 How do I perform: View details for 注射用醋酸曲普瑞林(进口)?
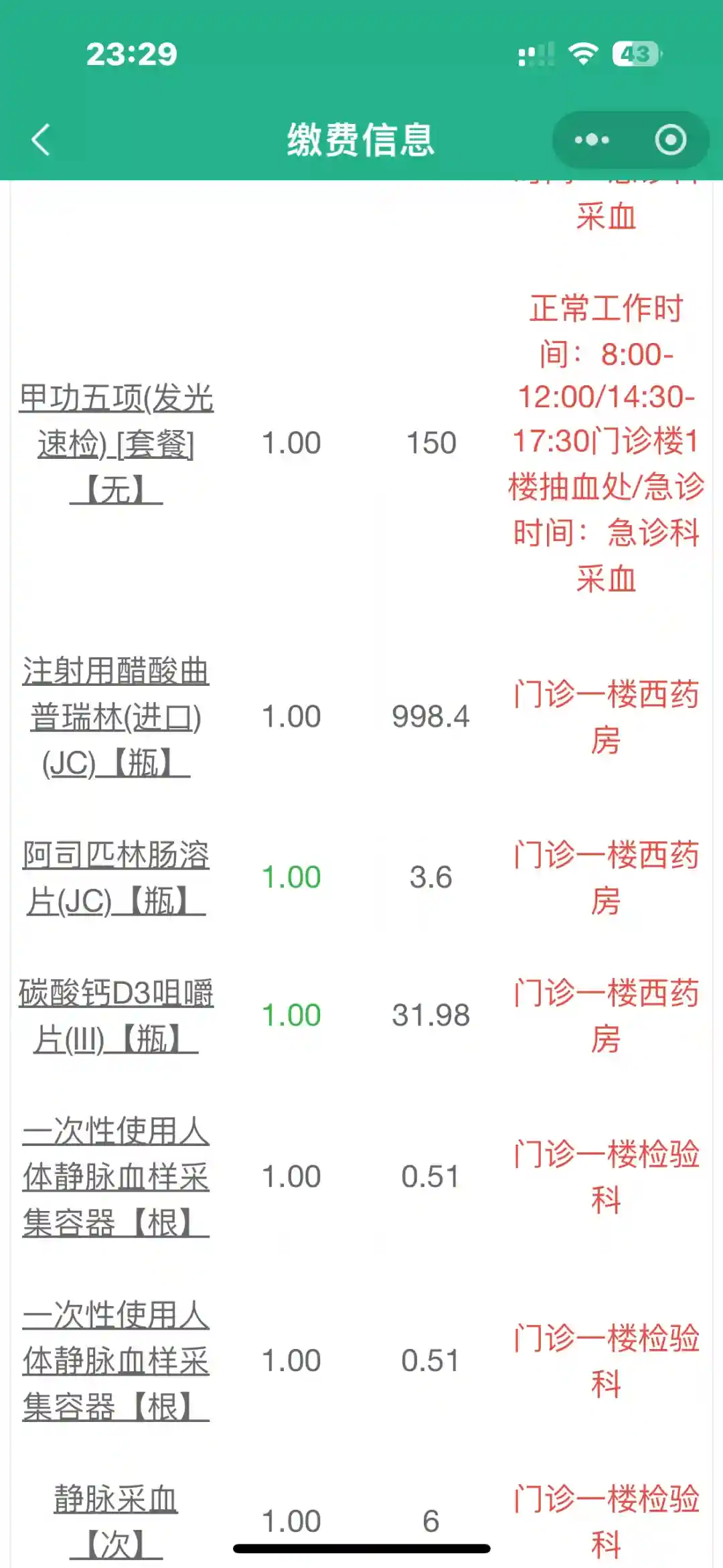(116, 717)
